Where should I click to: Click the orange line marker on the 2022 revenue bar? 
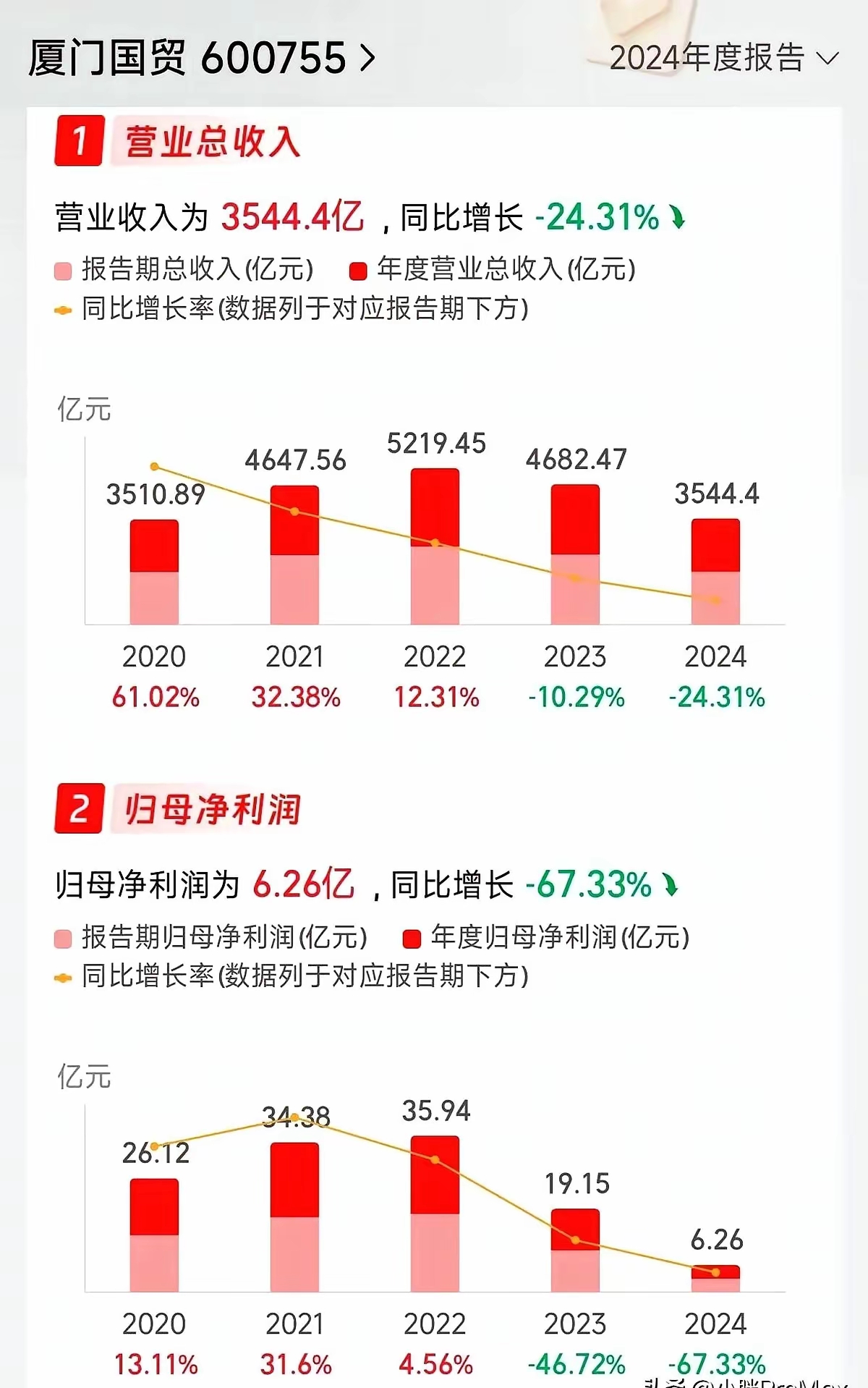pyautogui.click(x=436, y=543)
